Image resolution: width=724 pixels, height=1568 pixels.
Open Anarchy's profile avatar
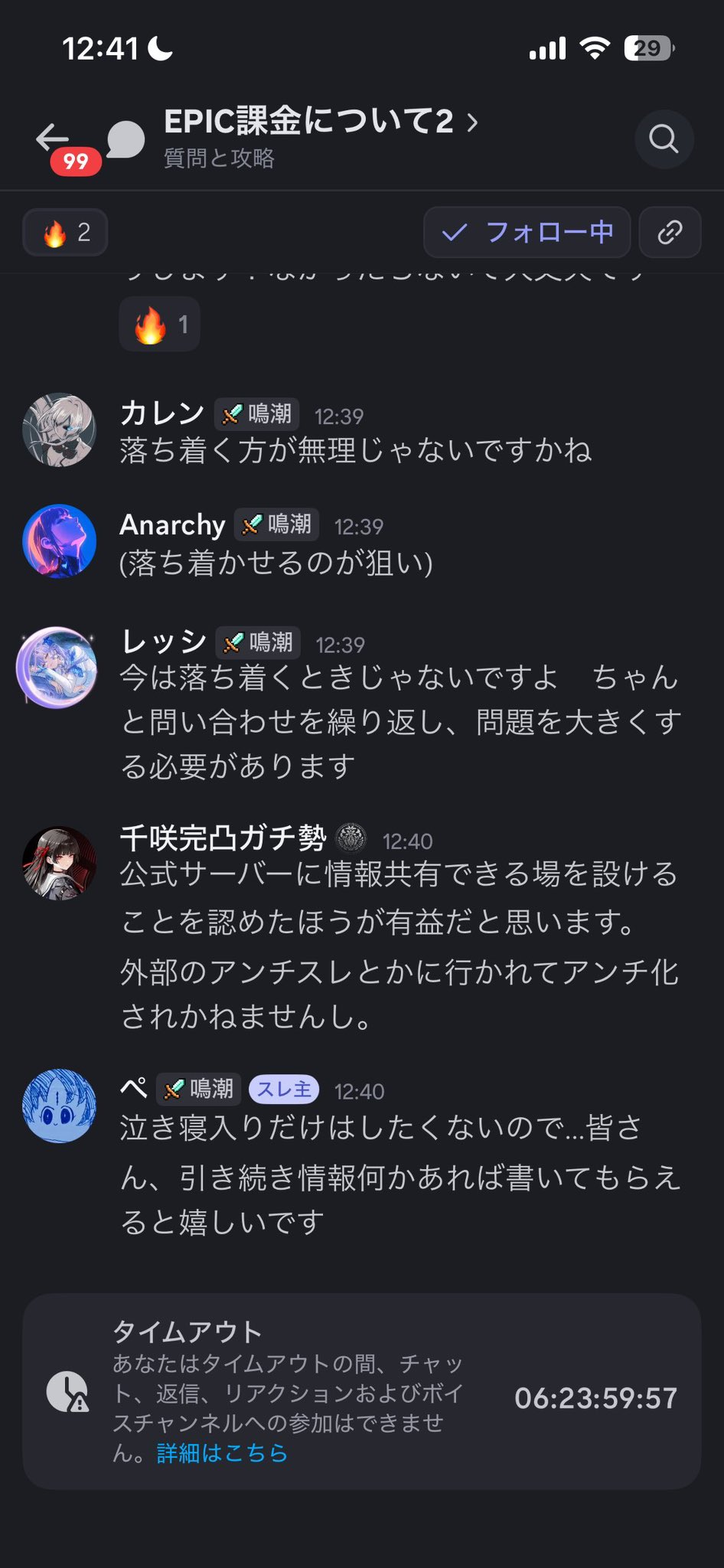point(60,541)
